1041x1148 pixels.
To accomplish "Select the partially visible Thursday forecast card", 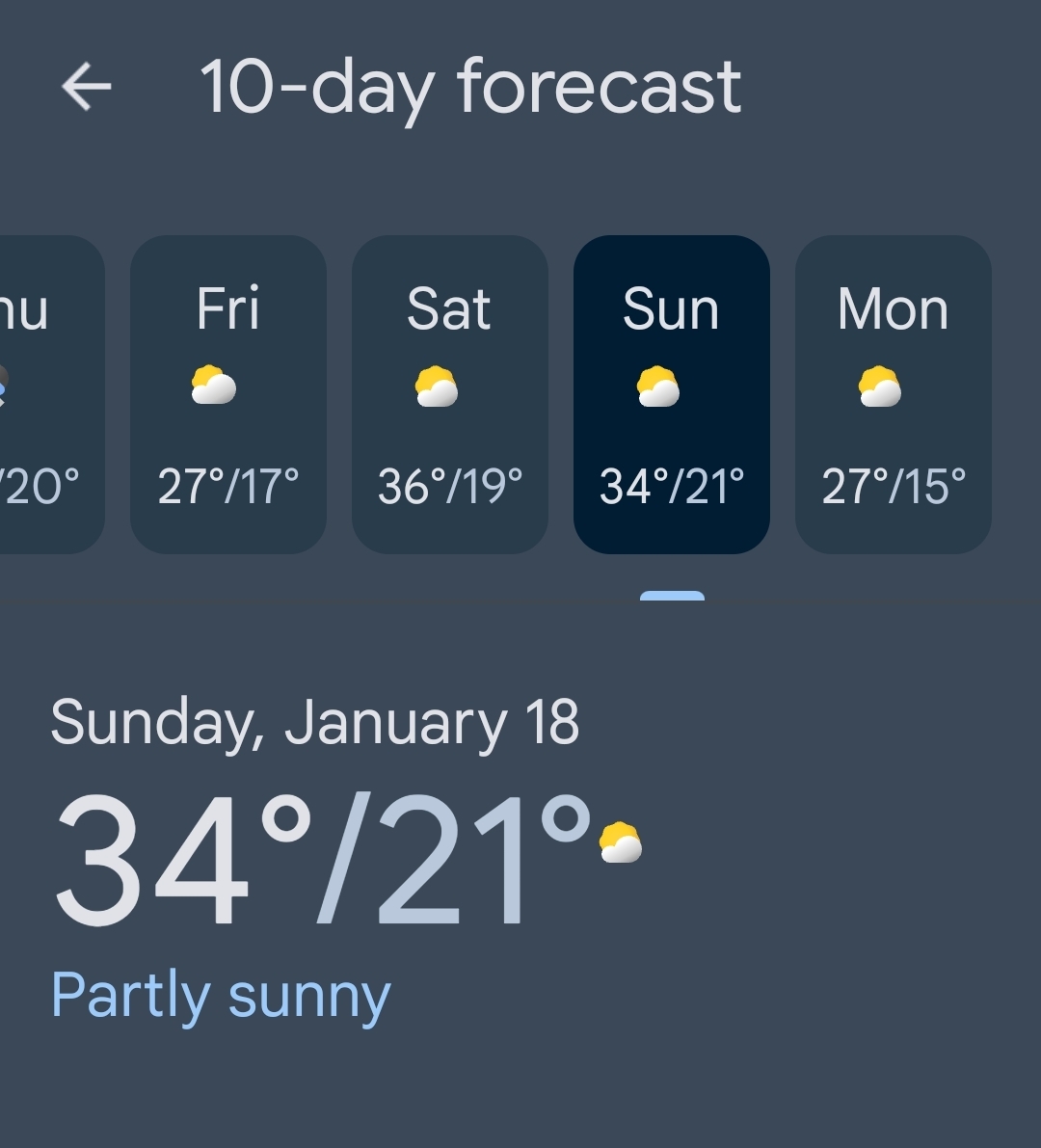I will click(46, 395).
